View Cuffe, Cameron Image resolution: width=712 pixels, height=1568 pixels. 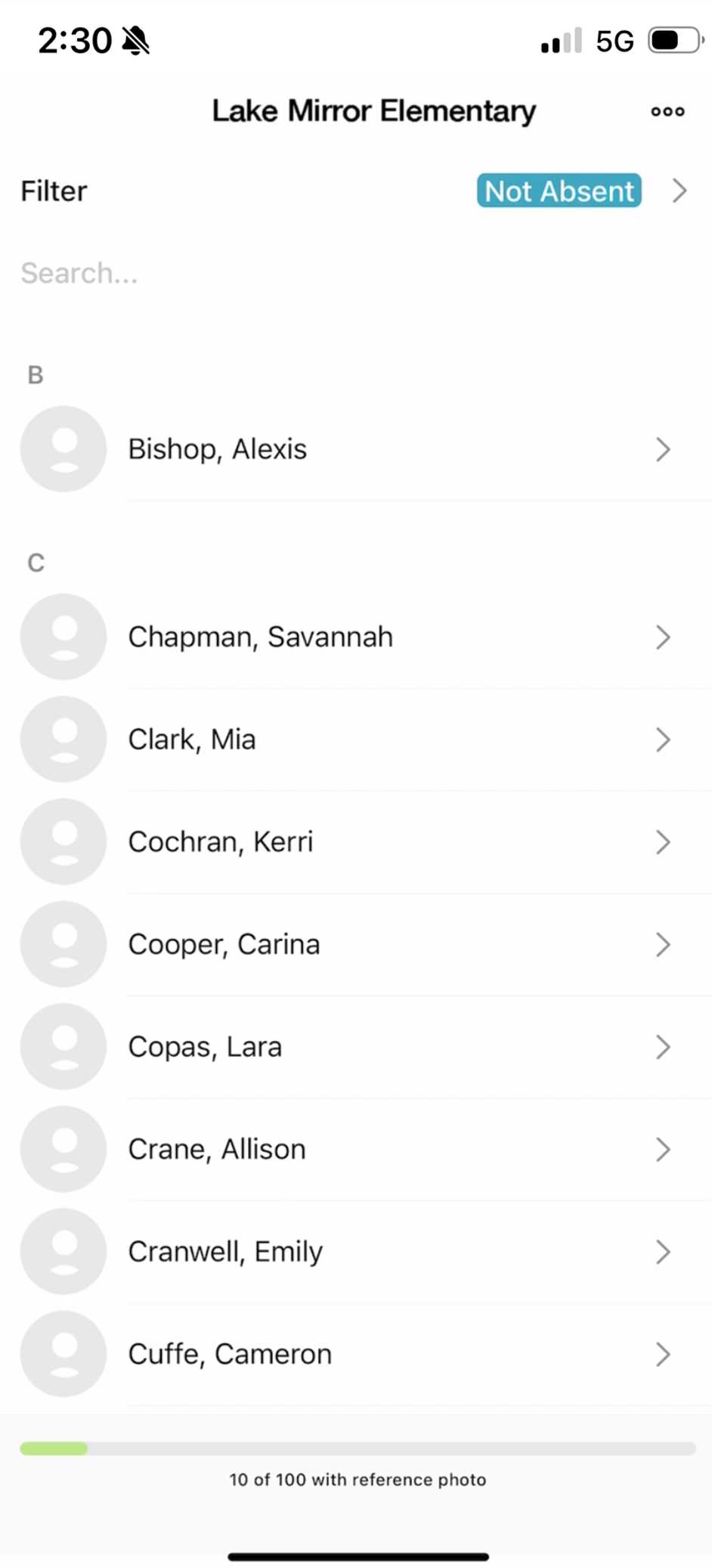(x=356, y=1354)
